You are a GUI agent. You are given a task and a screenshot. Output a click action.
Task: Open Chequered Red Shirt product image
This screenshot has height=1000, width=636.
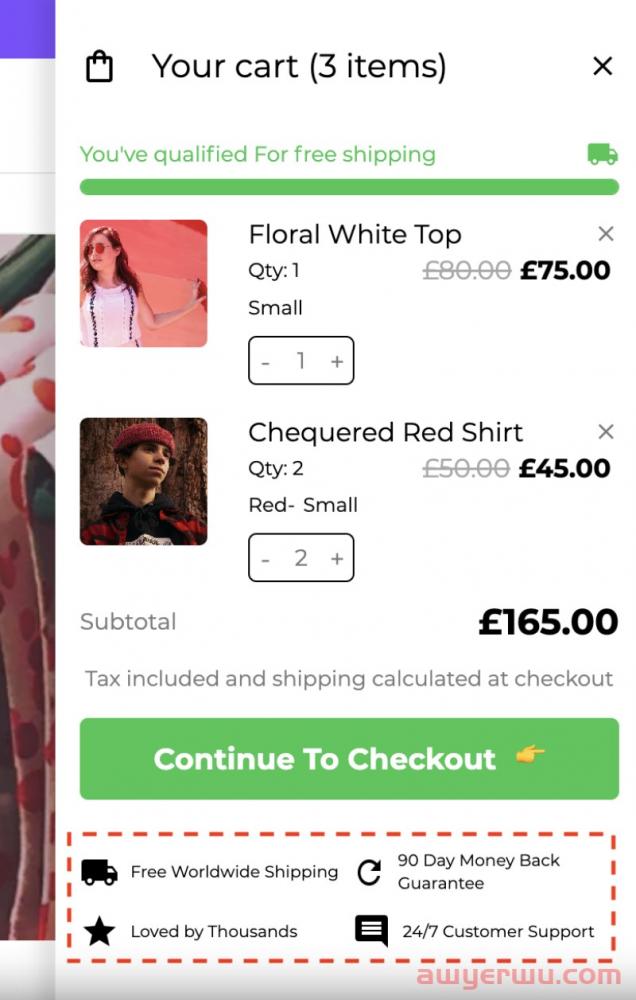point(144,482)
